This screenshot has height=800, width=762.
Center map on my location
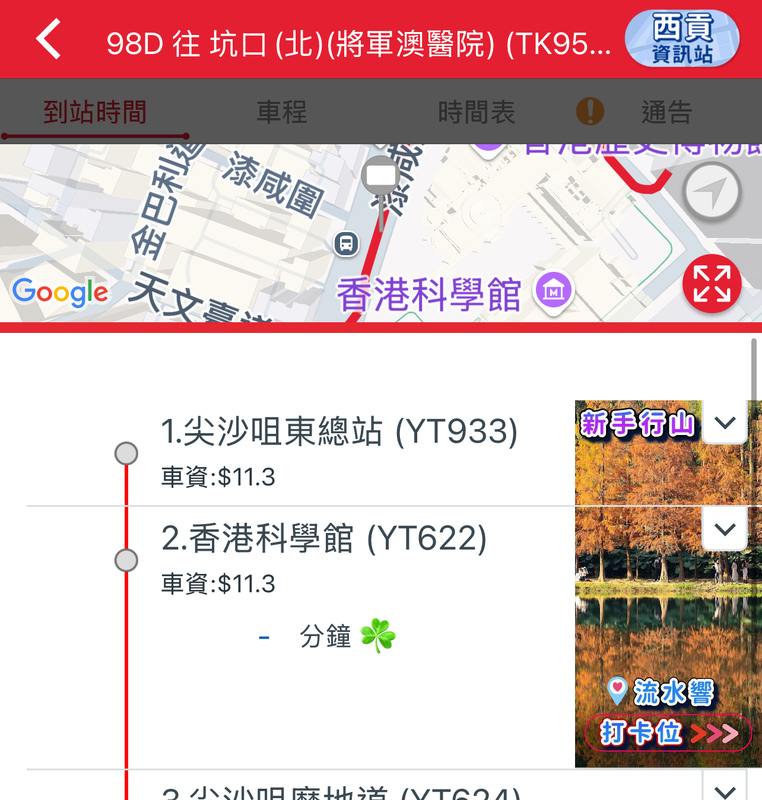click(711, 192)
